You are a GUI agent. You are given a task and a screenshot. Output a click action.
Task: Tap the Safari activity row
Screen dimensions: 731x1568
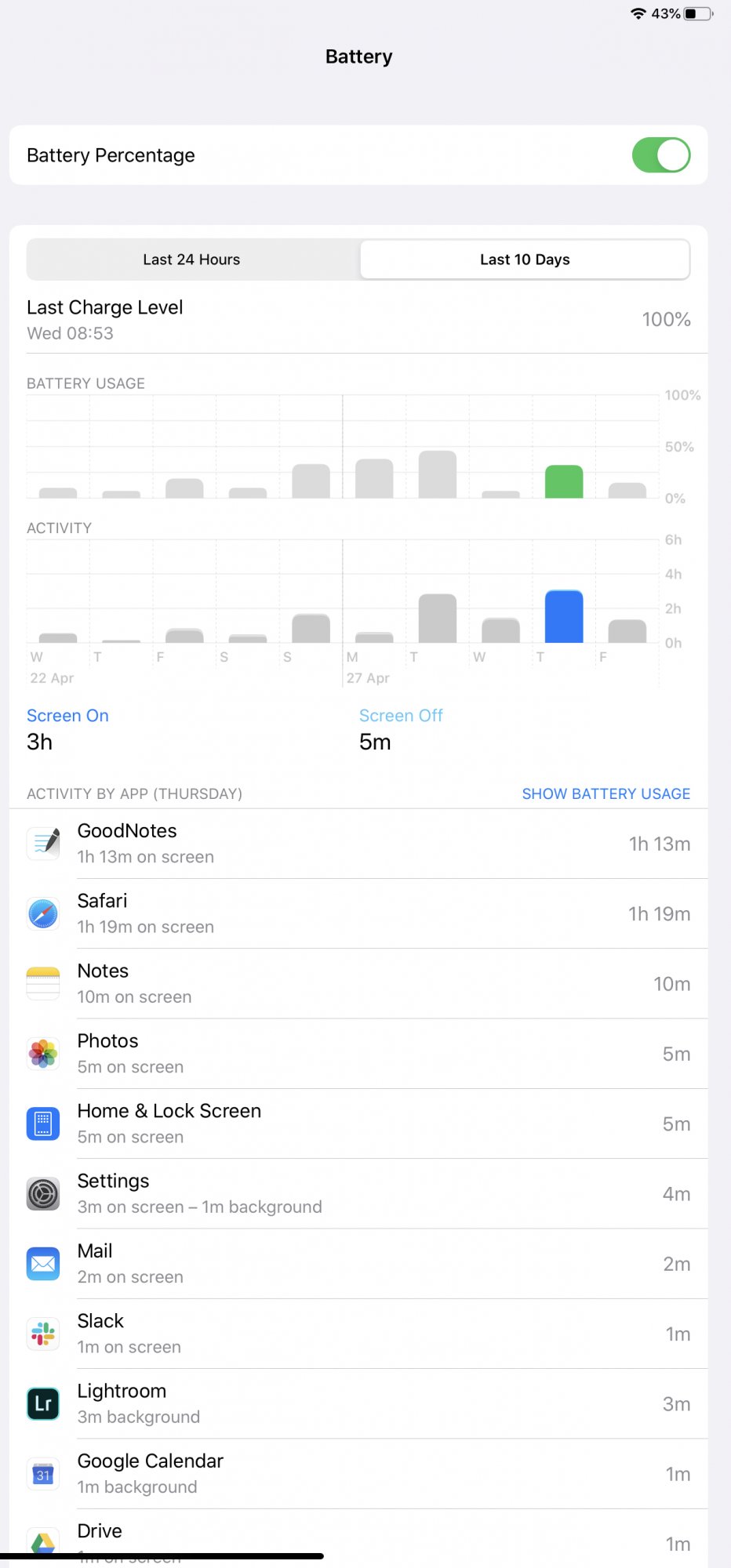358,913
